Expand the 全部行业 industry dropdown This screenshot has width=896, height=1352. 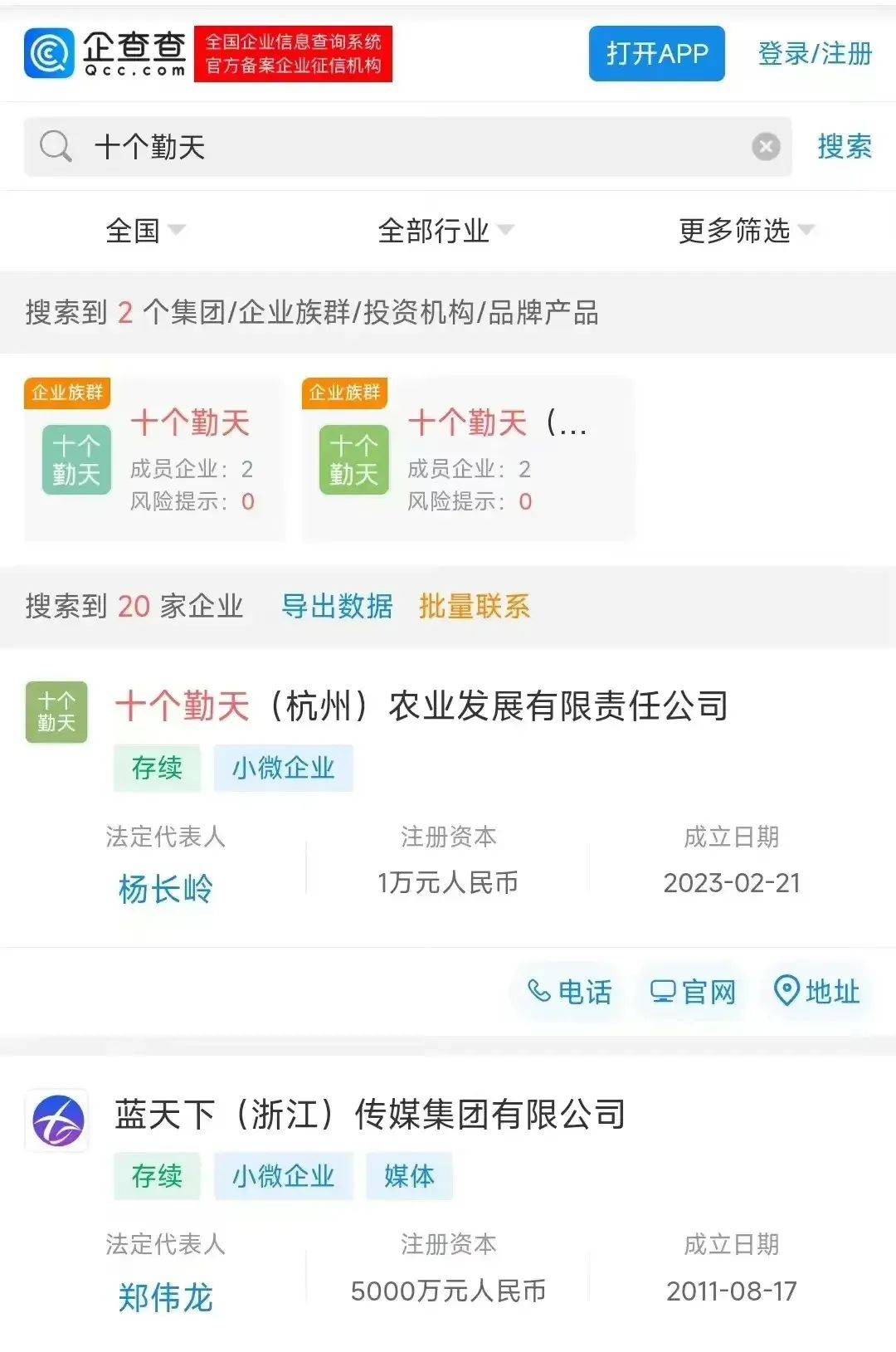(x=446, y=230)
